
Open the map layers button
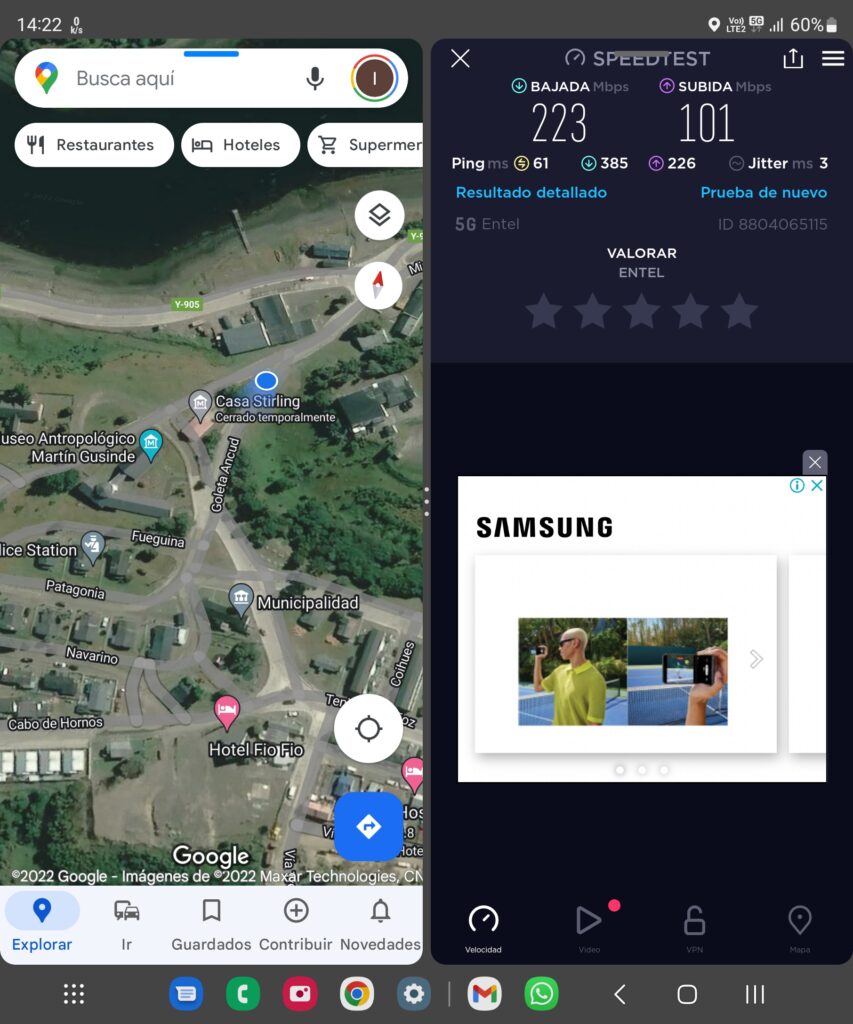[379, 215]
